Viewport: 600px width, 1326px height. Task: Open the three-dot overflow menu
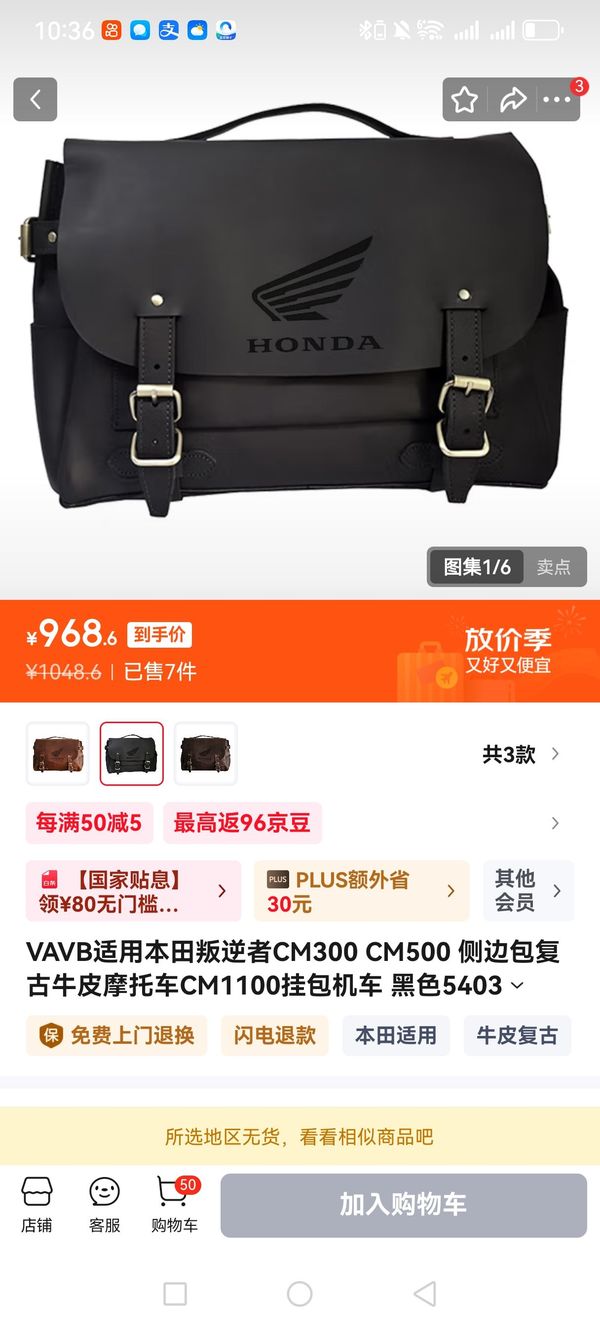556,99
